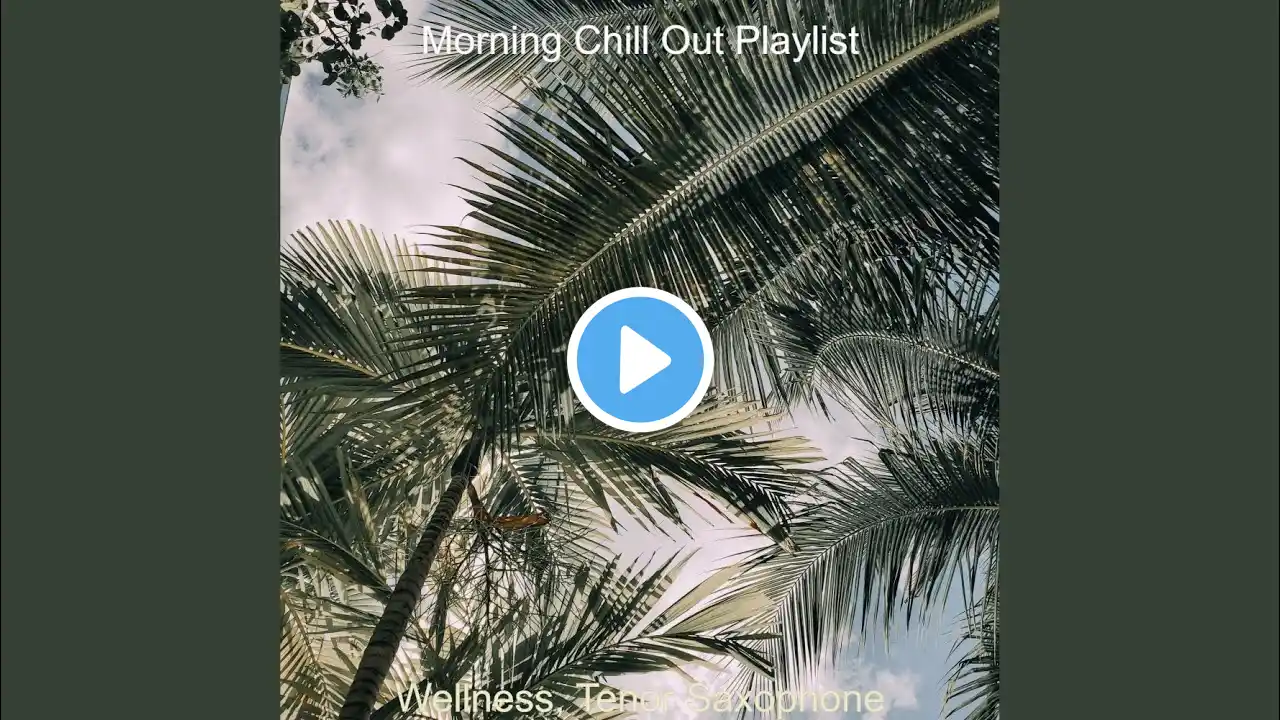Play the Morning Chill Out Playlist video

click(640, 360)
